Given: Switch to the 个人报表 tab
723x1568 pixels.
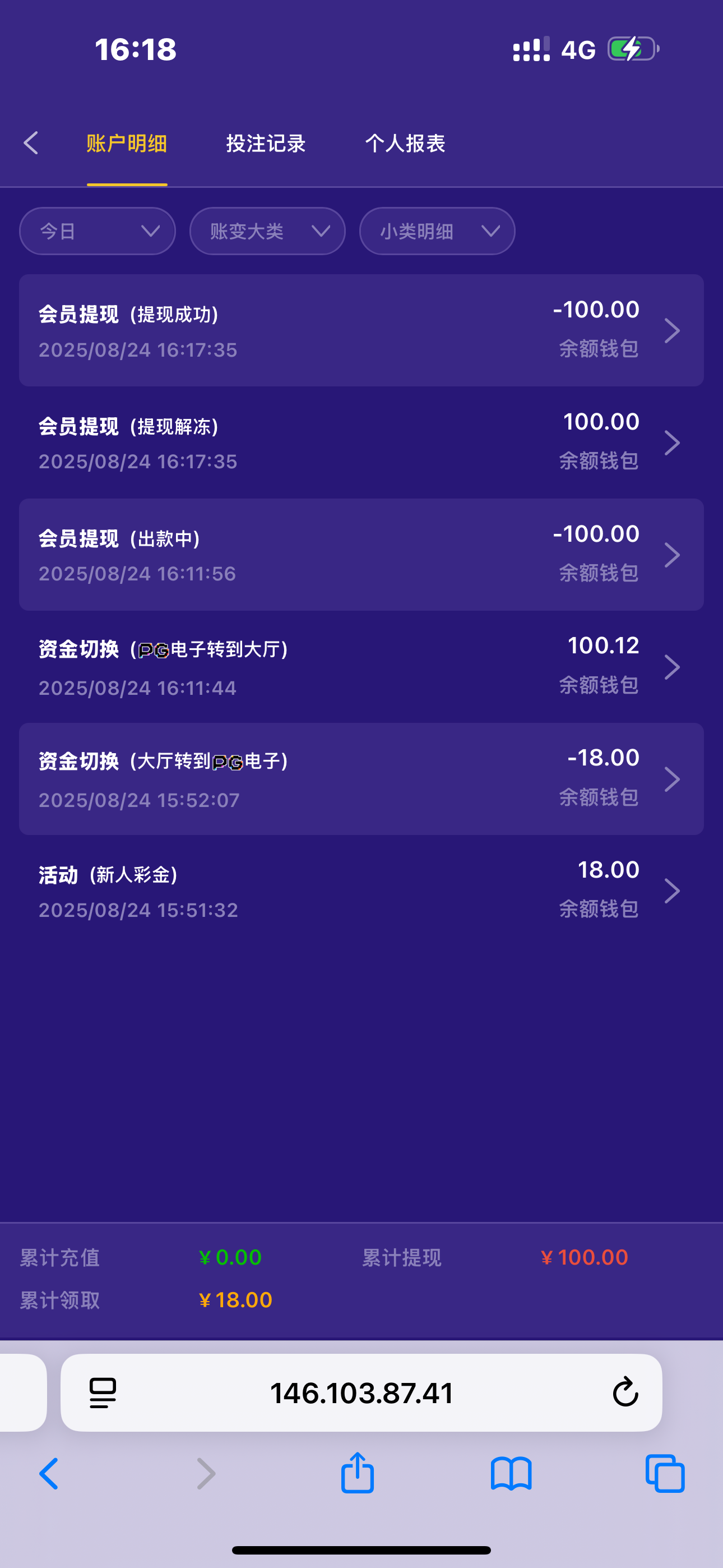Looking at the screenshot, I should [405, 144].
